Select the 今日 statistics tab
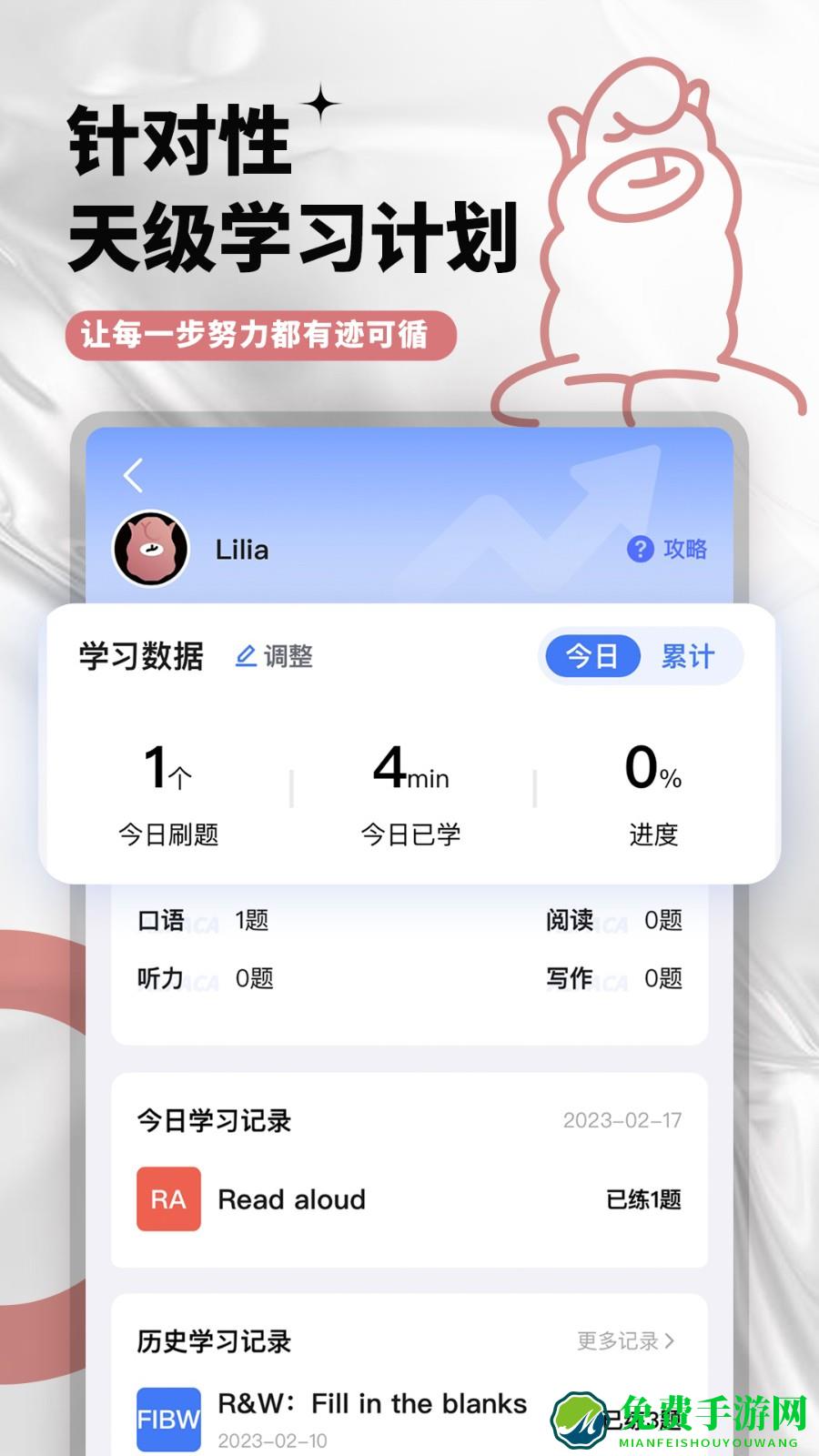 pyautogui.click(x=591, y=654)
